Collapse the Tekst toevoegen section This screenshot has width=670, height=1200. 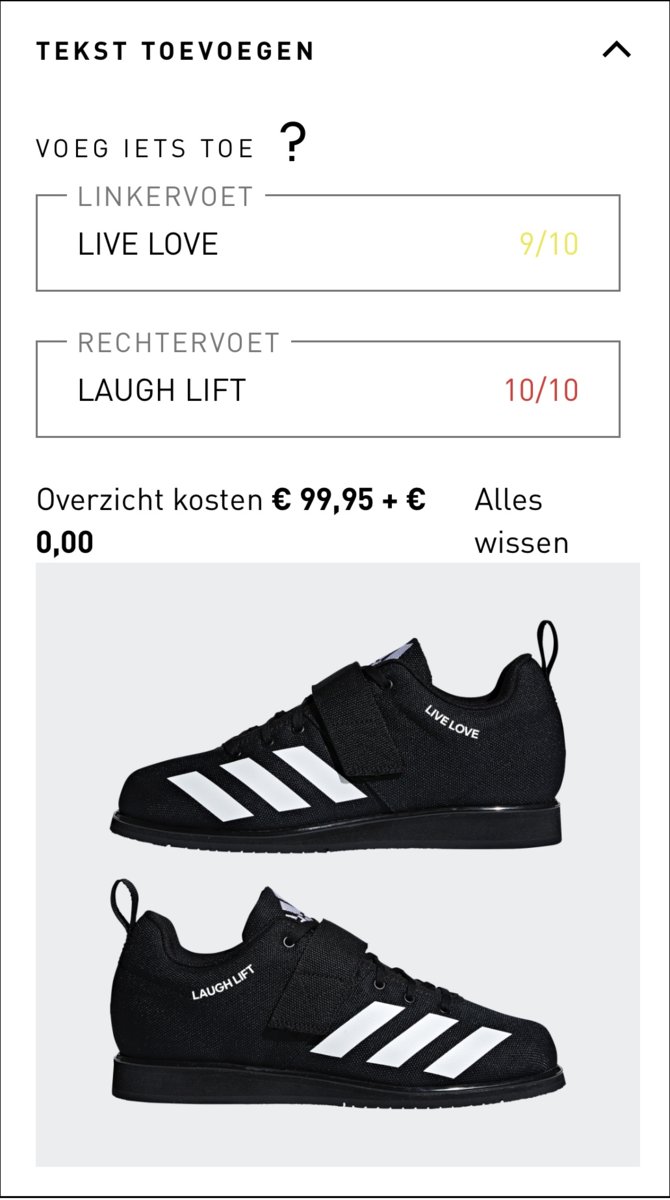(616, 50)
